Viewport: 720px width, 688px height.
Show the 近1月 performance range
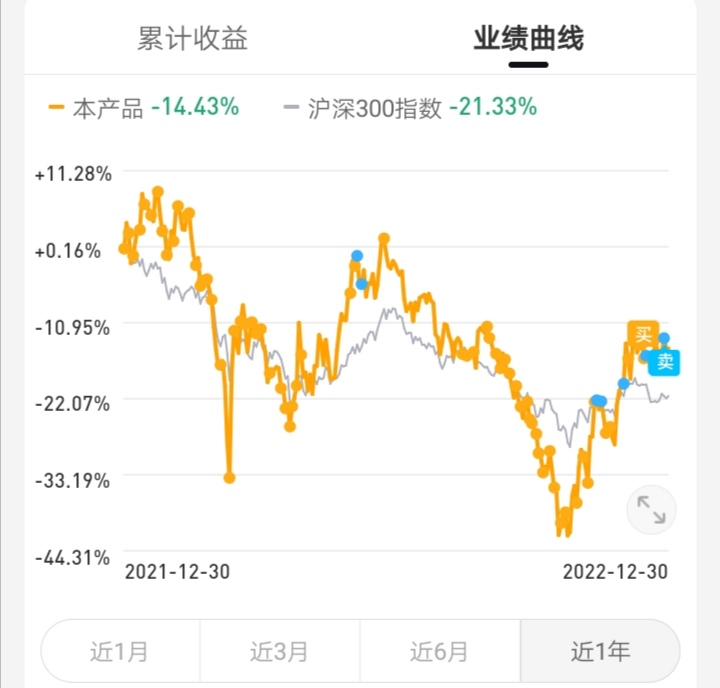(x=120, y=652)
